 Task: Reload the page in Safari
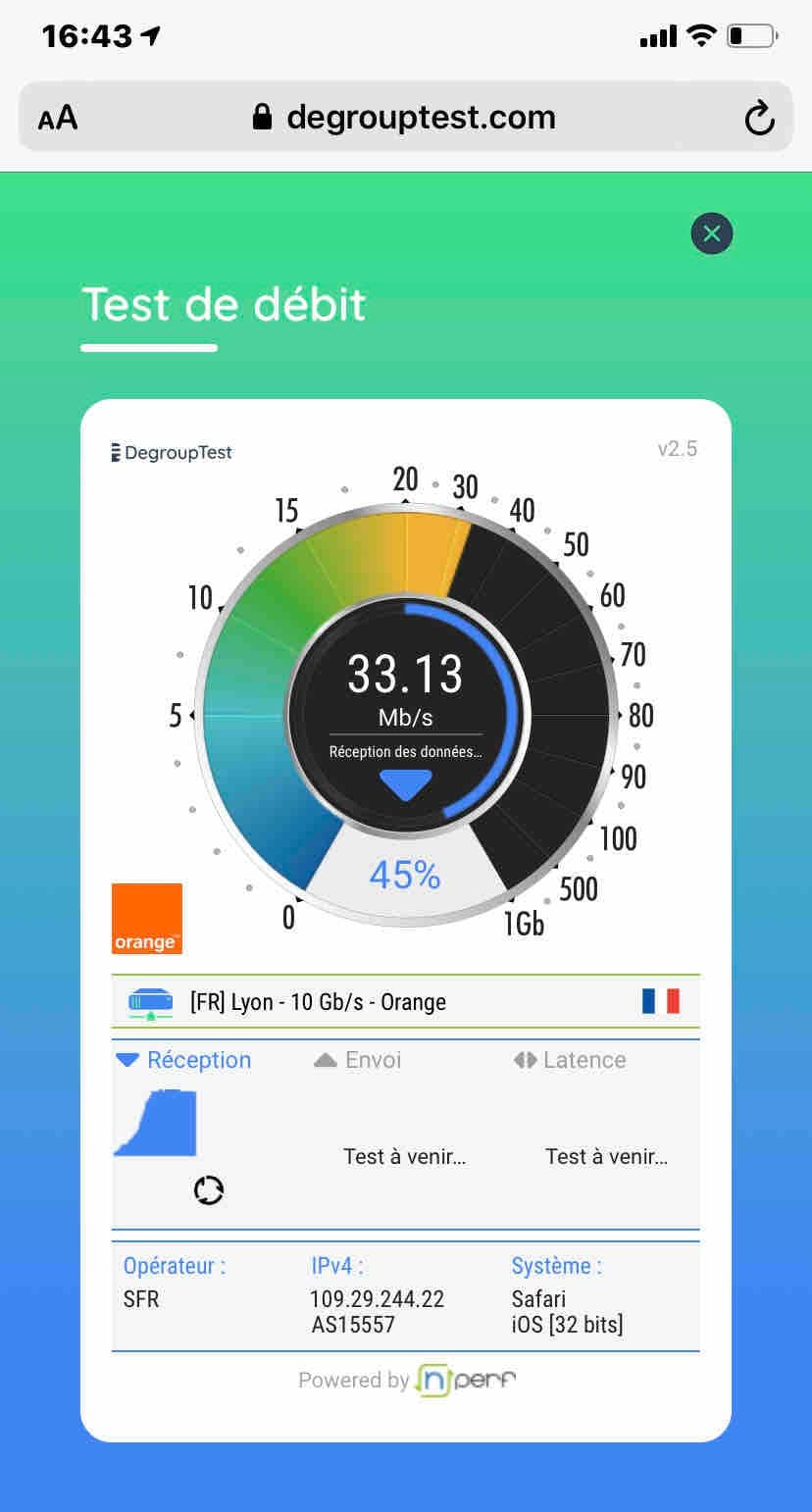pos(759,119)
